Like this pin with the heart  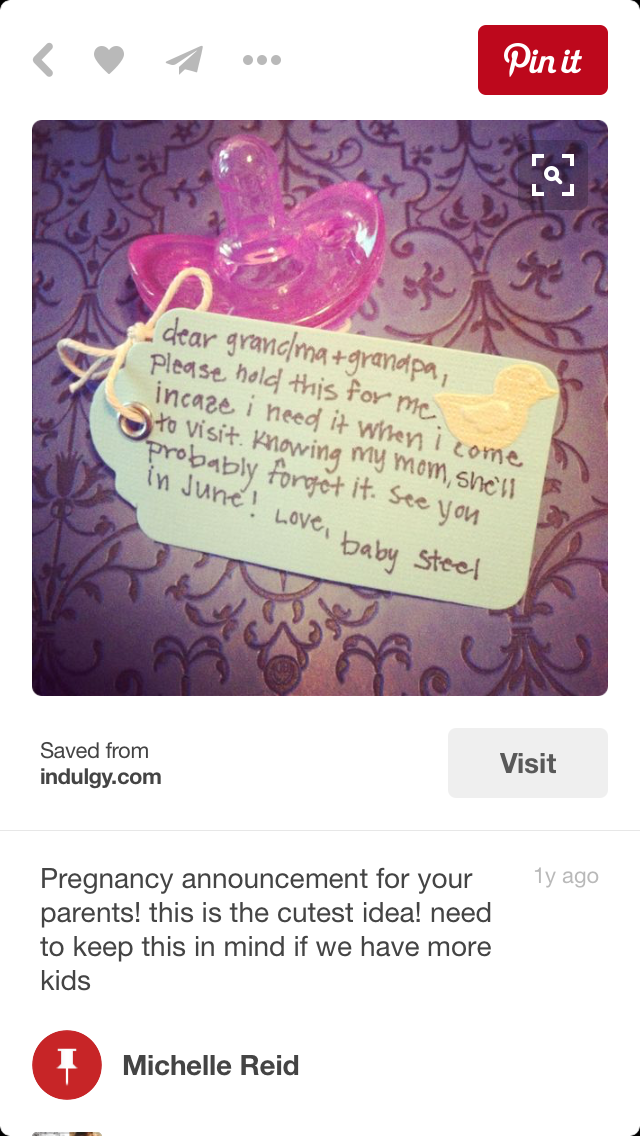(109, 59)
